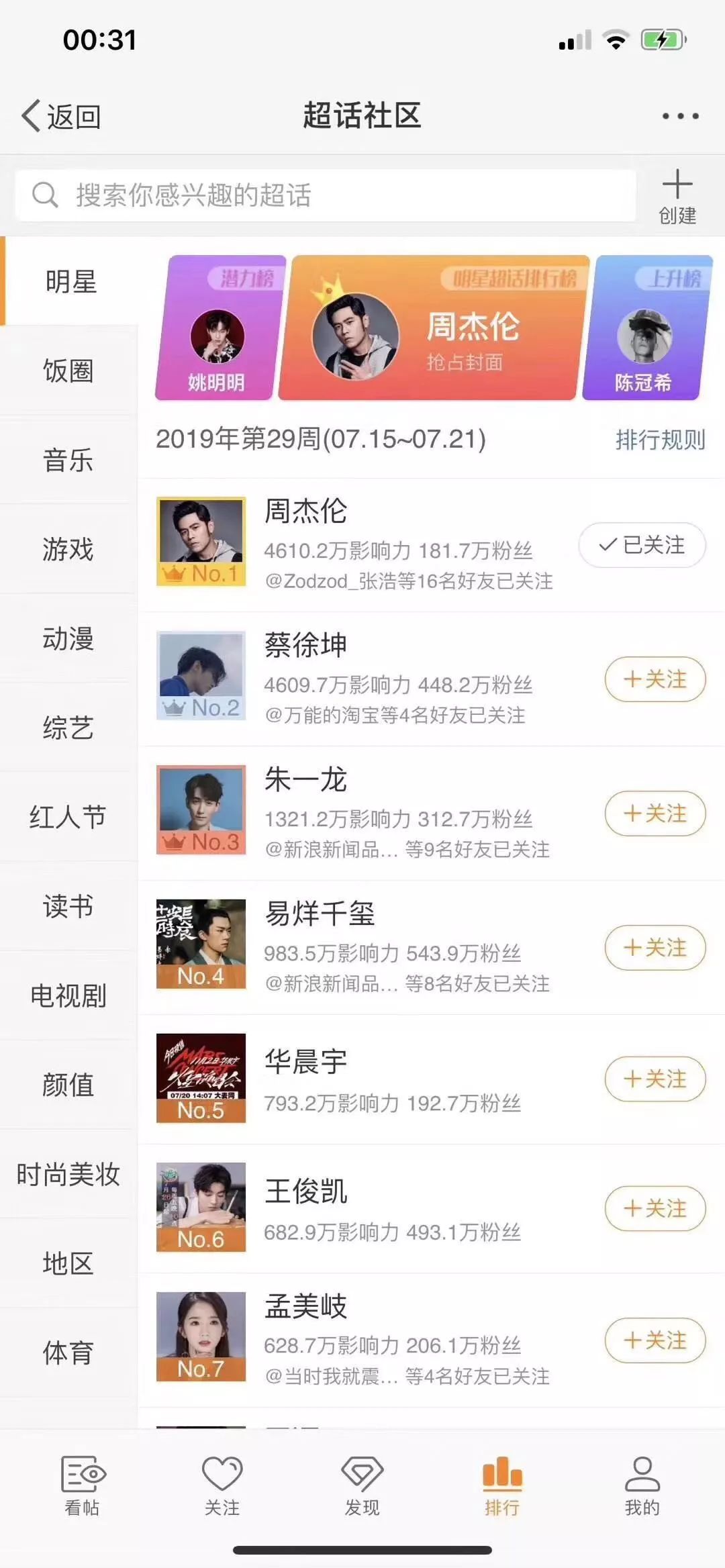Switch to the 看帖 bottom tab
Viewport: 725px width, 1568px height.
(x=82, y=1485)
